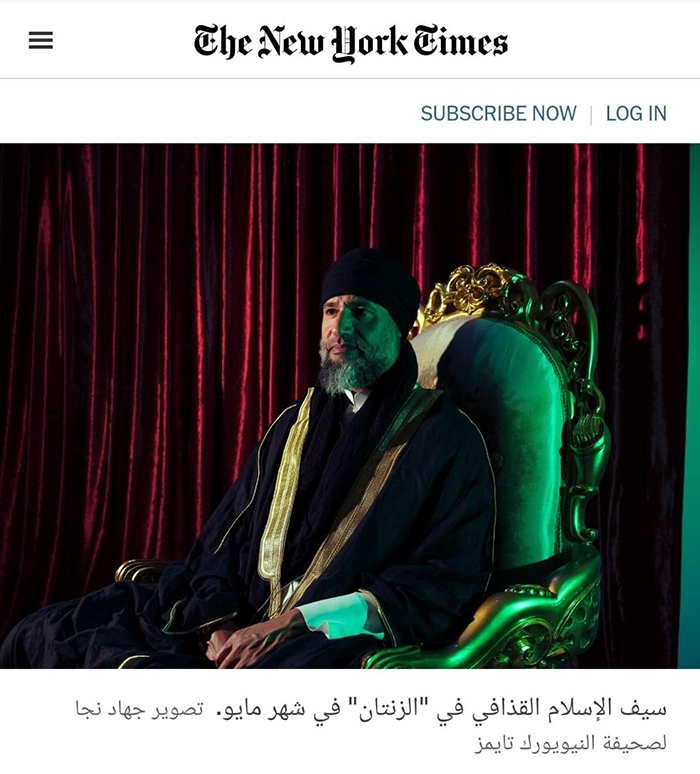Tap SUBSCRIBE NOW link
This screenshot has width=700, height=774.
coord(498,114)
